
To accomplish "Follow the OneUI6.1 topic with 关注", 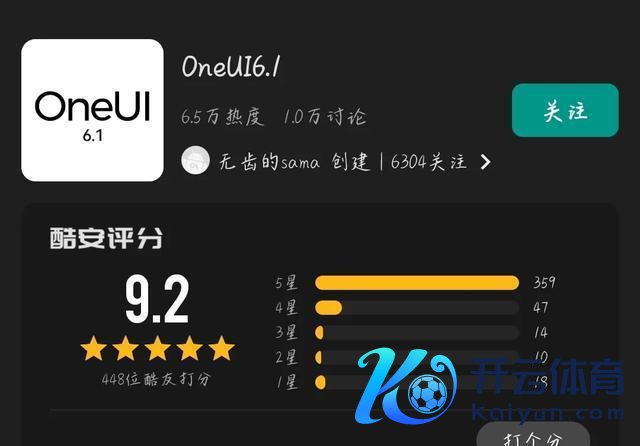I will pos(564,111).
